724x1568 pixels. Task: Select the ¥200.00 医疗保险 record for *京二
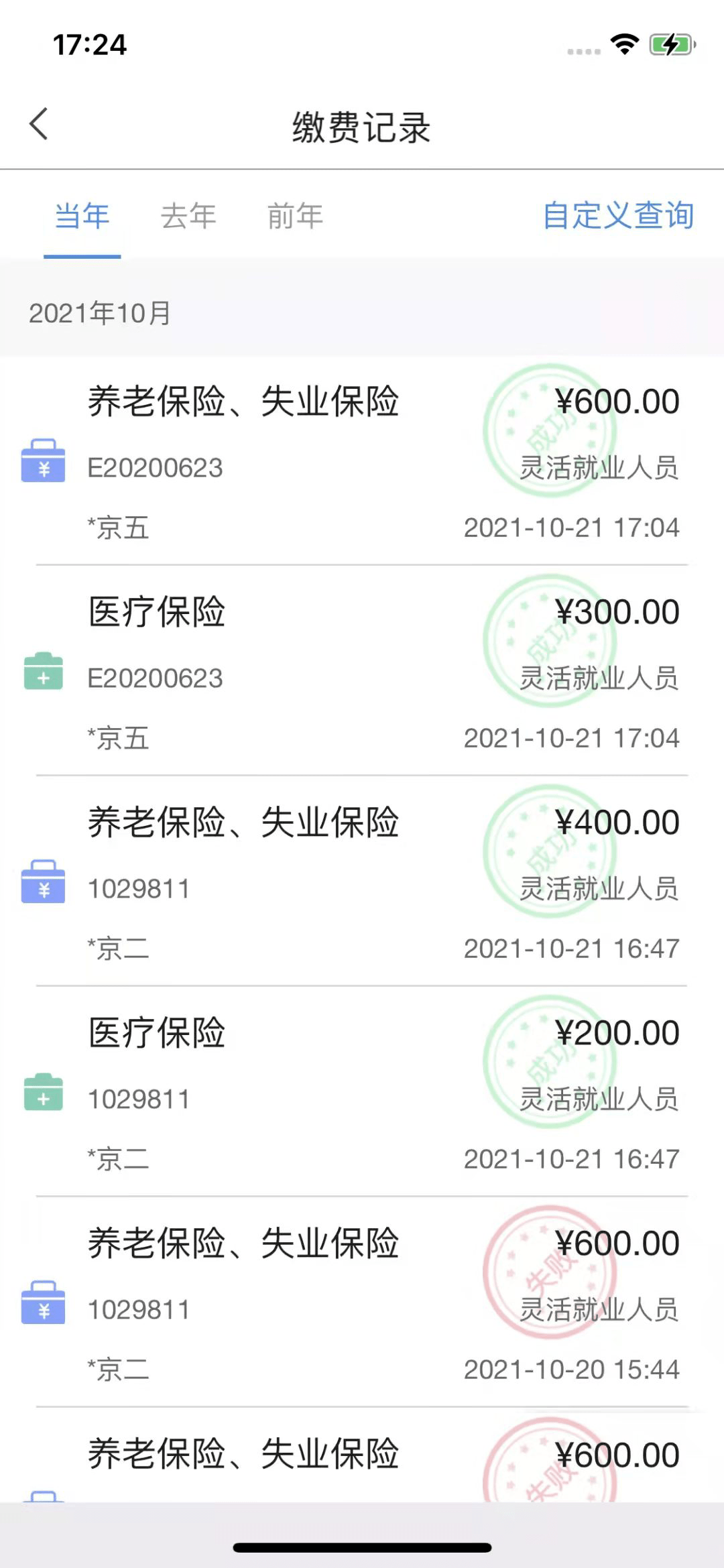[x=362, y=1093]
